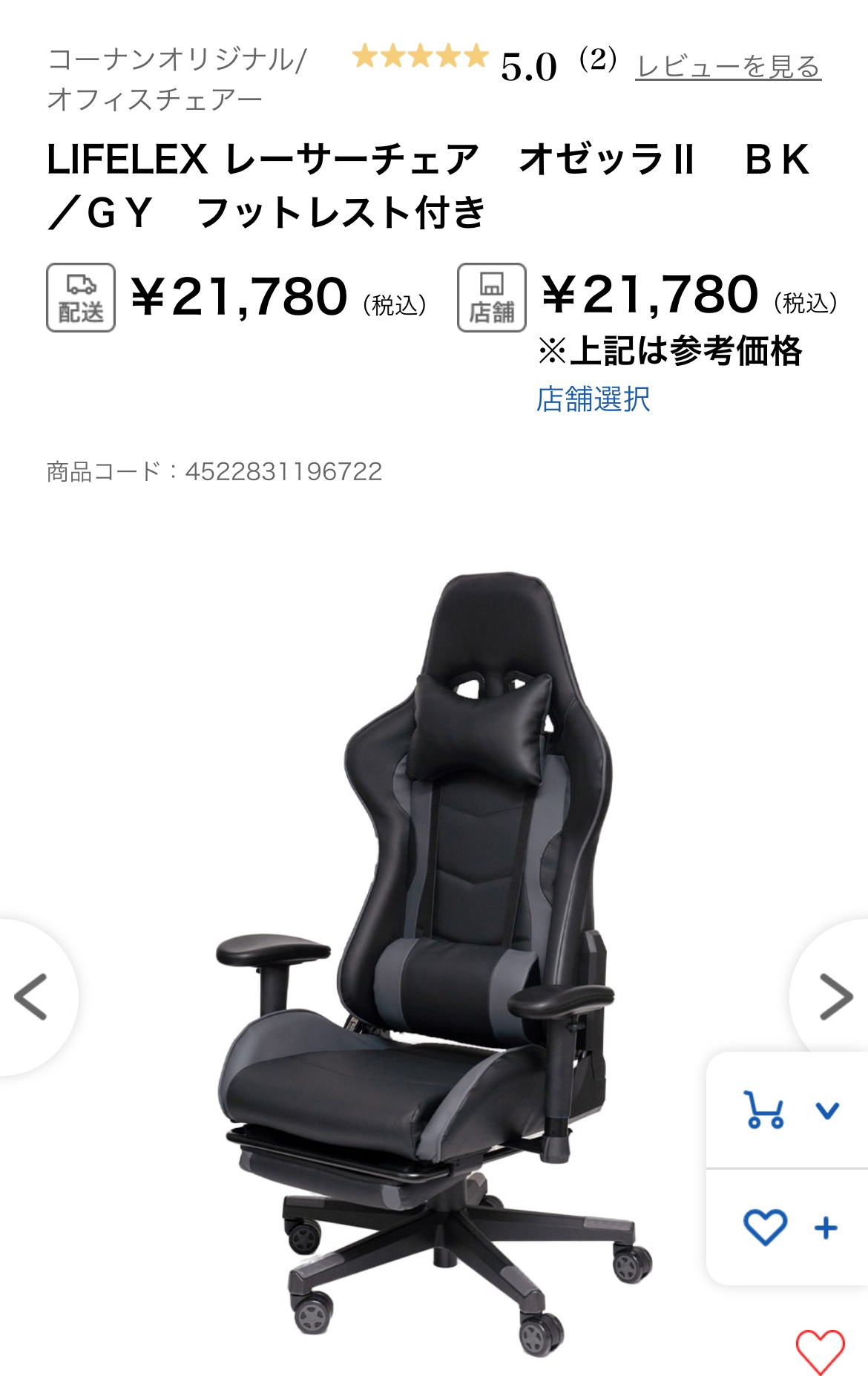Open the chair product photo

pos(434,957)
